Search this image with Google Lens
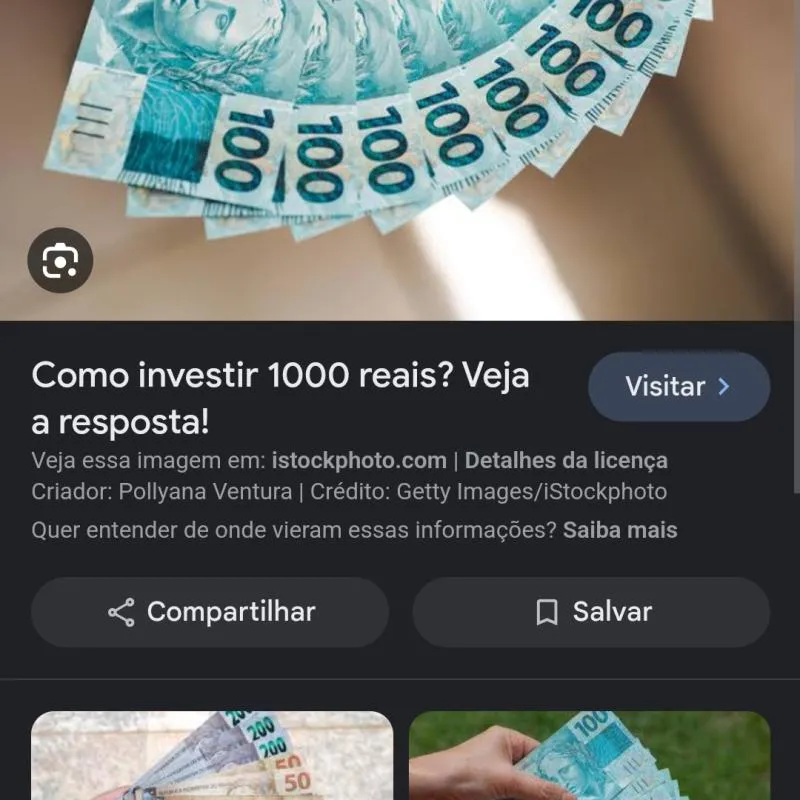The width and height of the screenshot is (800, 800). [x=60, y=261]
